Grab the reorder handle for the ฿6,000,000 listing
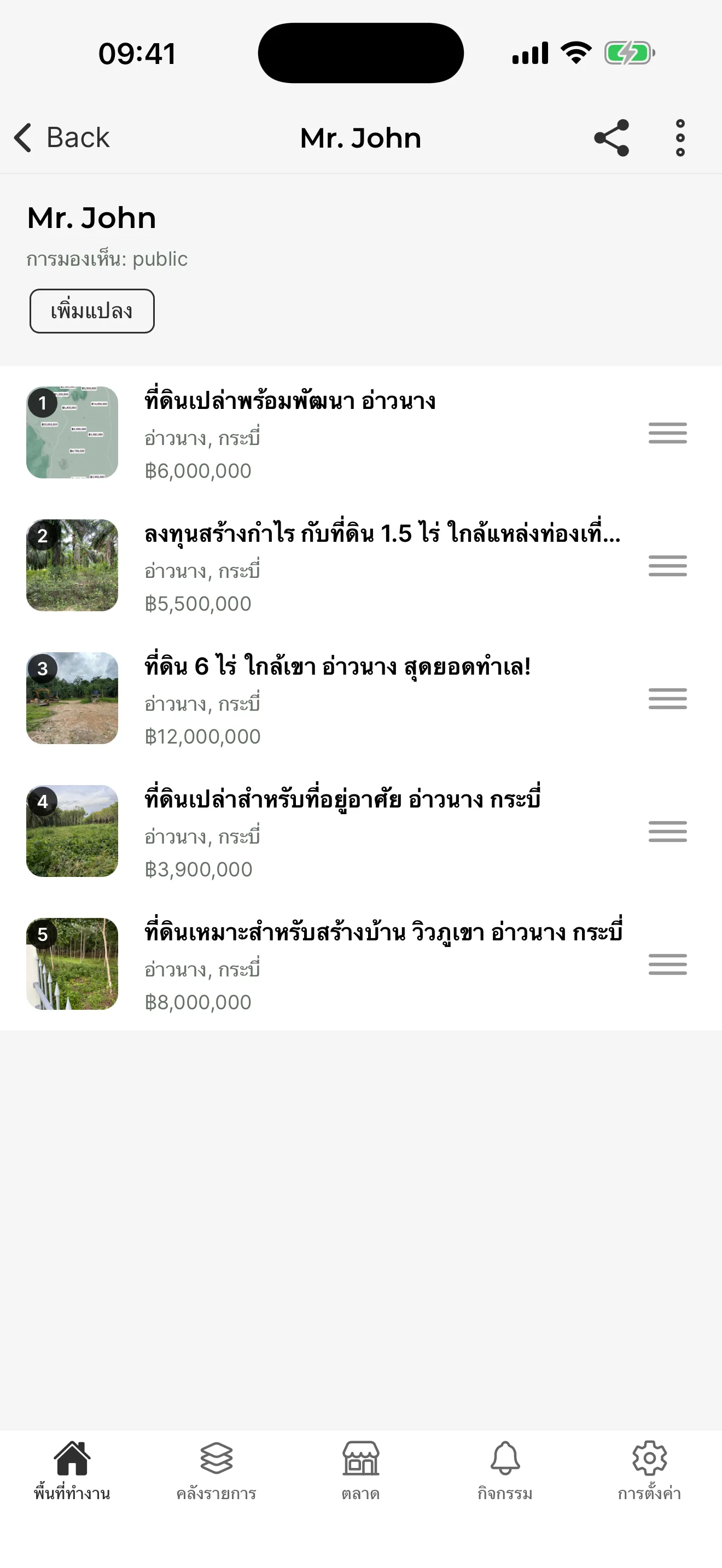The image size is (722, 1568). point(667,433)
